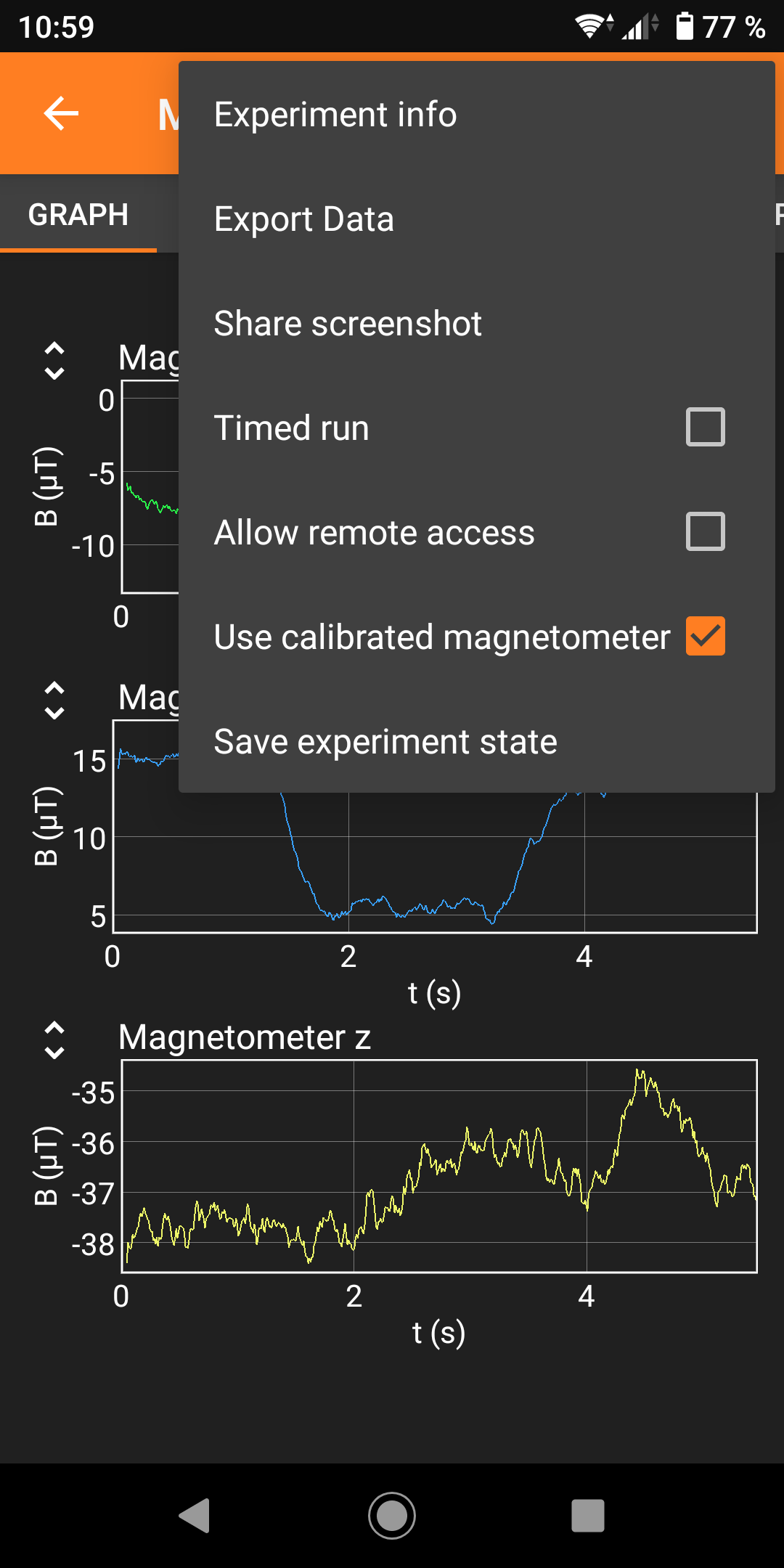Enable the Timed run checkbox
The height and width of the screenshot is (1568, 784).
[705, 428]
